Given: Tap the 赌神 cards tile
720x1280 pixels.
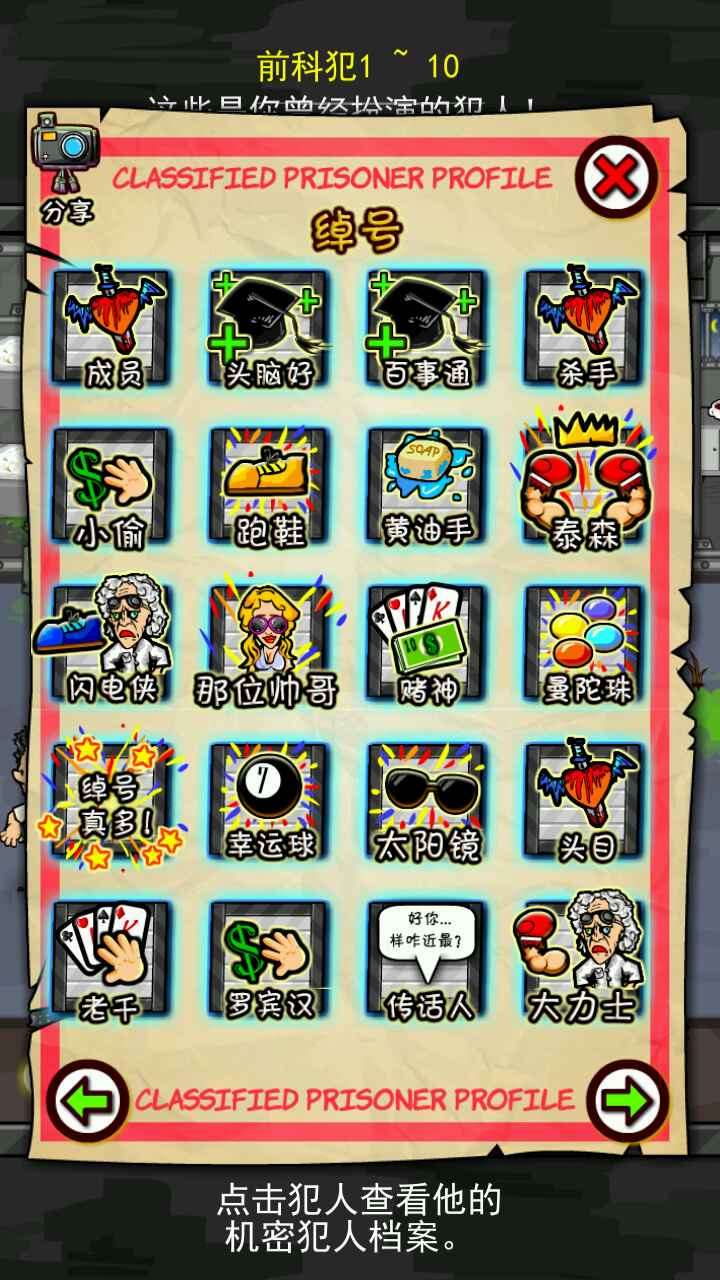Looking at the screenshot, I should [x=426, y=643].
